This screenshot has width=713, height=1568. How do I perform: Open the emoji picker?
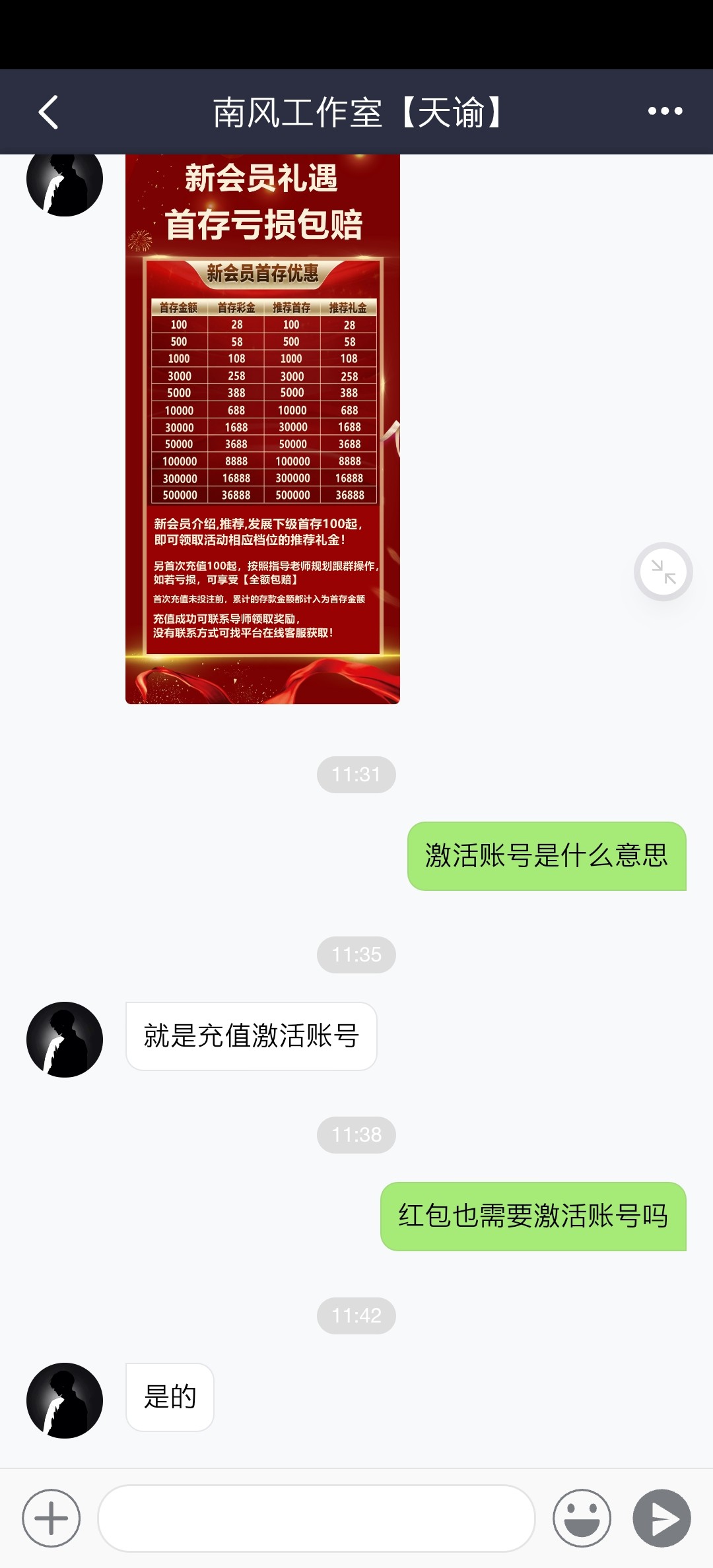[x=582, y=1518]
